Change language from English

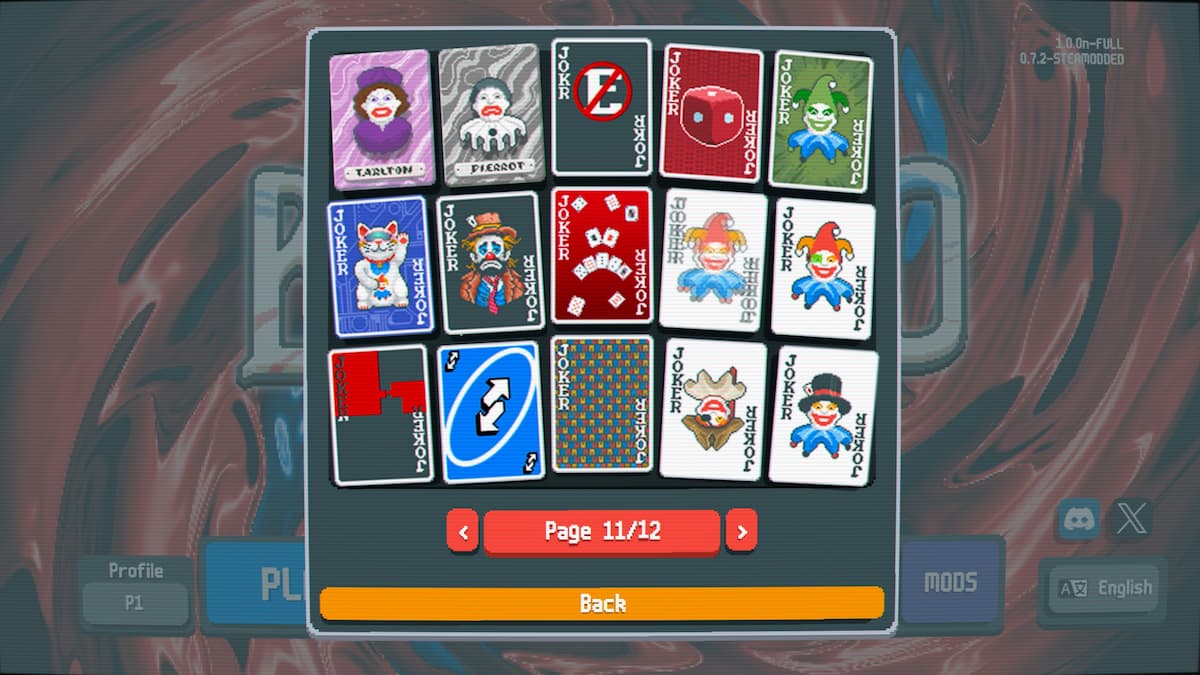point(1102,589)
